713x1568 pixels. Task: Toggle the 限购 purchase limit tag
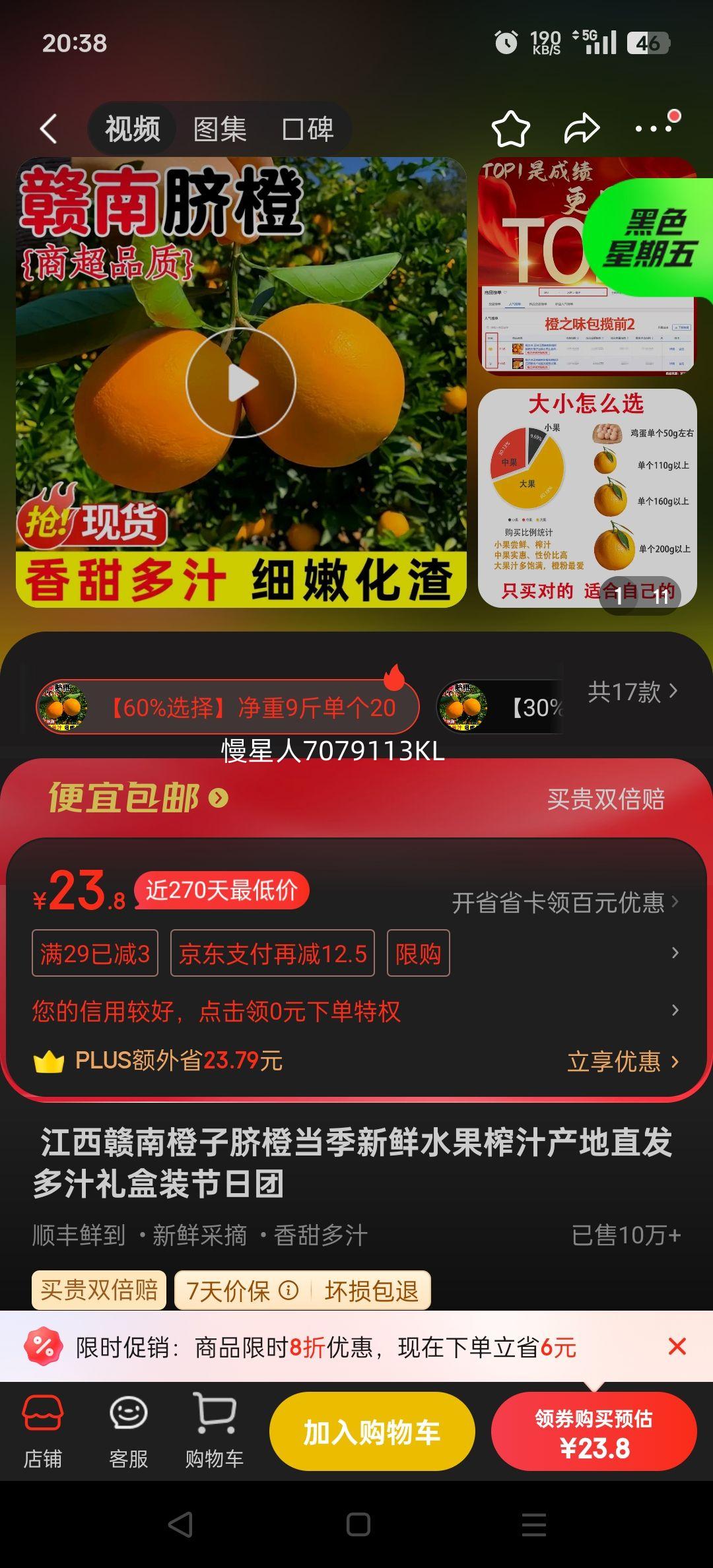point(419,953)
